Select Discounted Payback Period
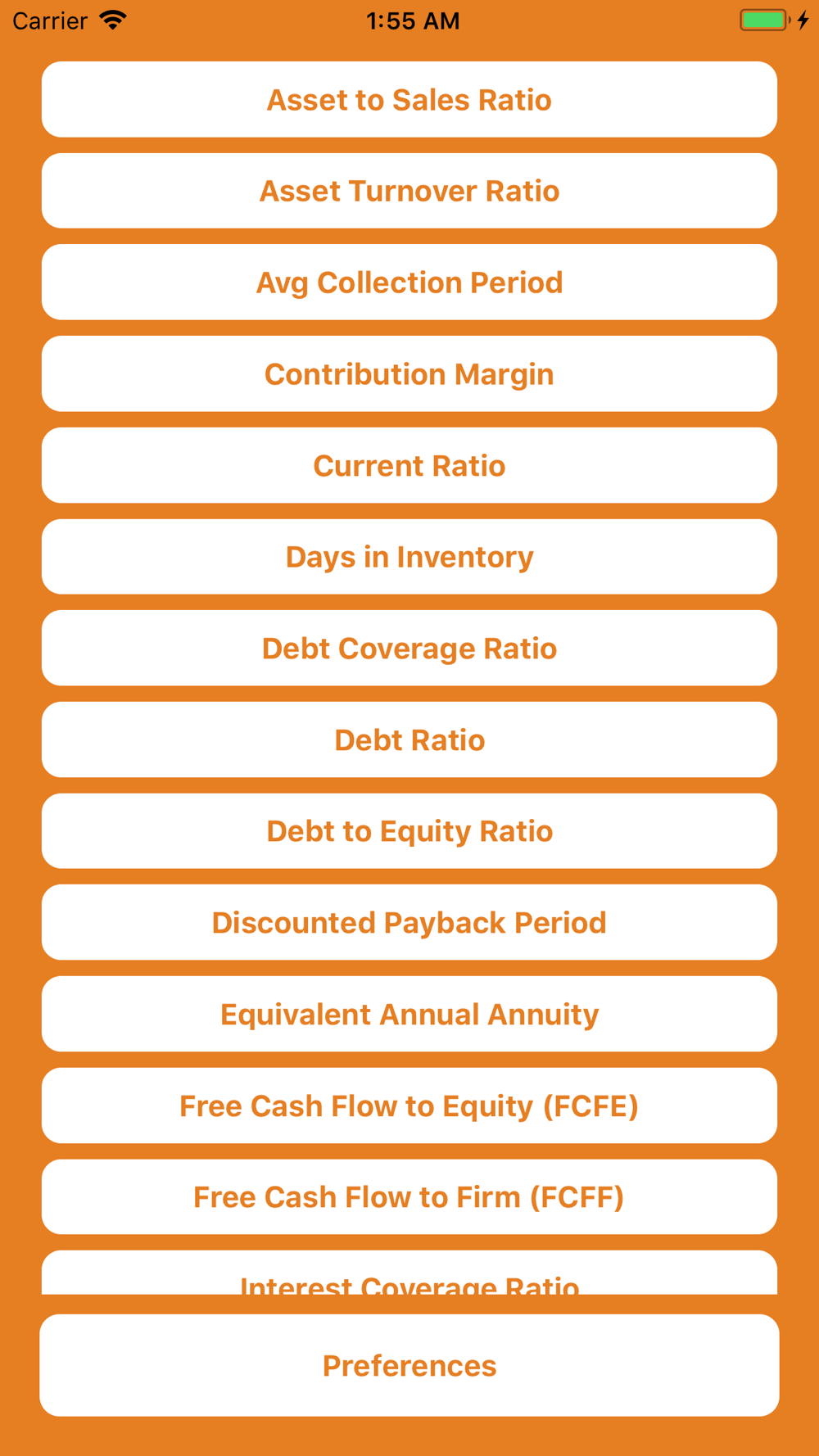Screen dimensions: 819x1456 (x=409, y=922)
